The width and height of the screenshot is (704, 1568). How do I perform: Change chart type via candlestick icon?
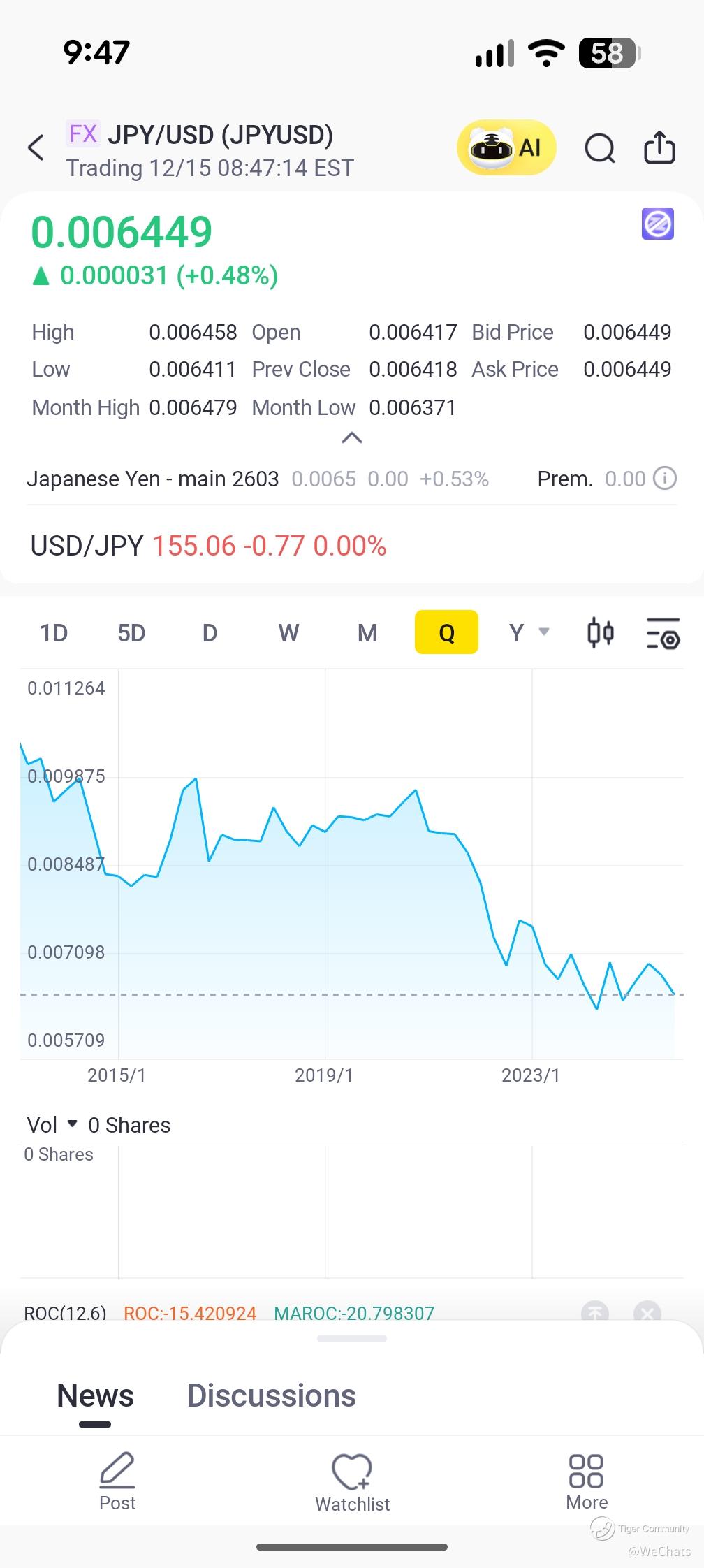point(600,633)
